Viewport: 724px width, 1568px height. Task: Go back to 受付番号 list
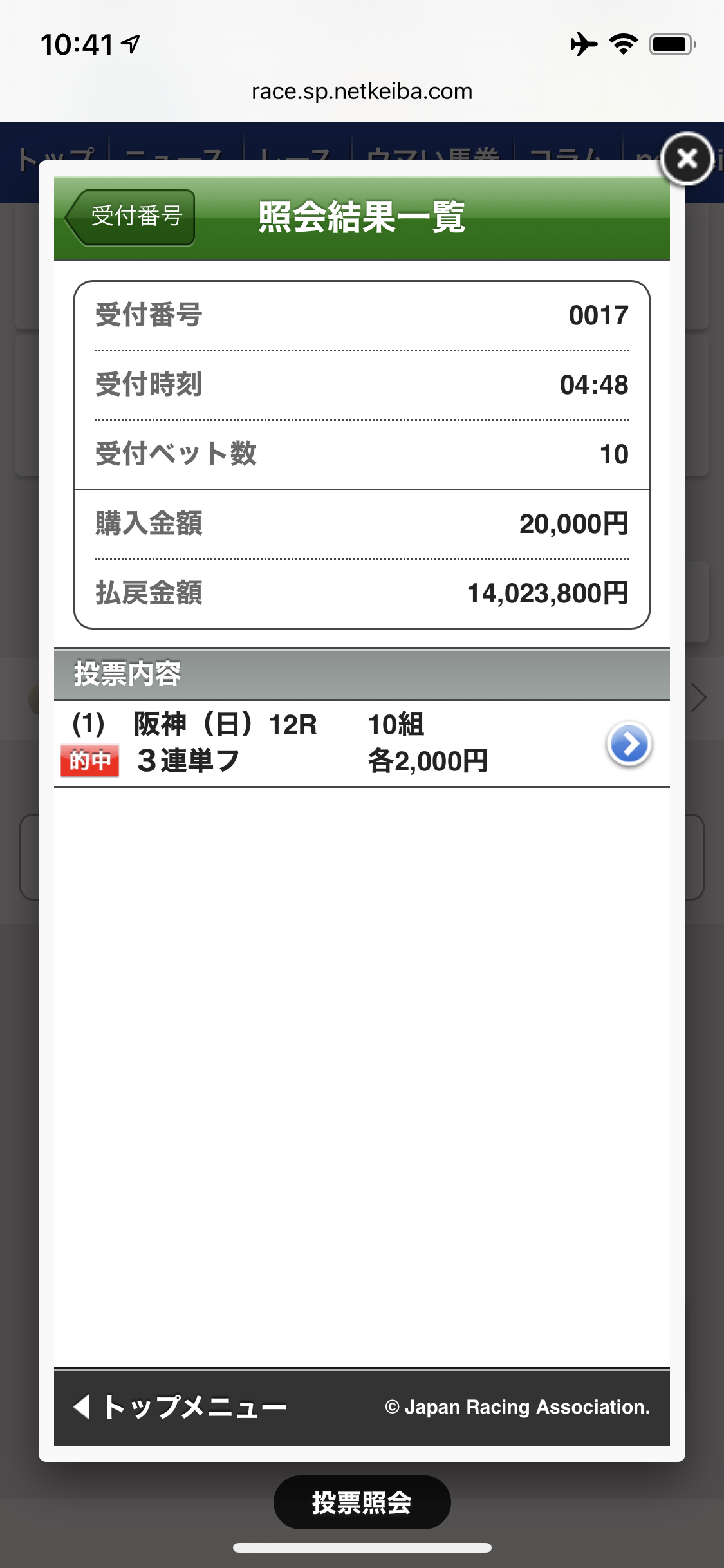click(x=131, y=217)
